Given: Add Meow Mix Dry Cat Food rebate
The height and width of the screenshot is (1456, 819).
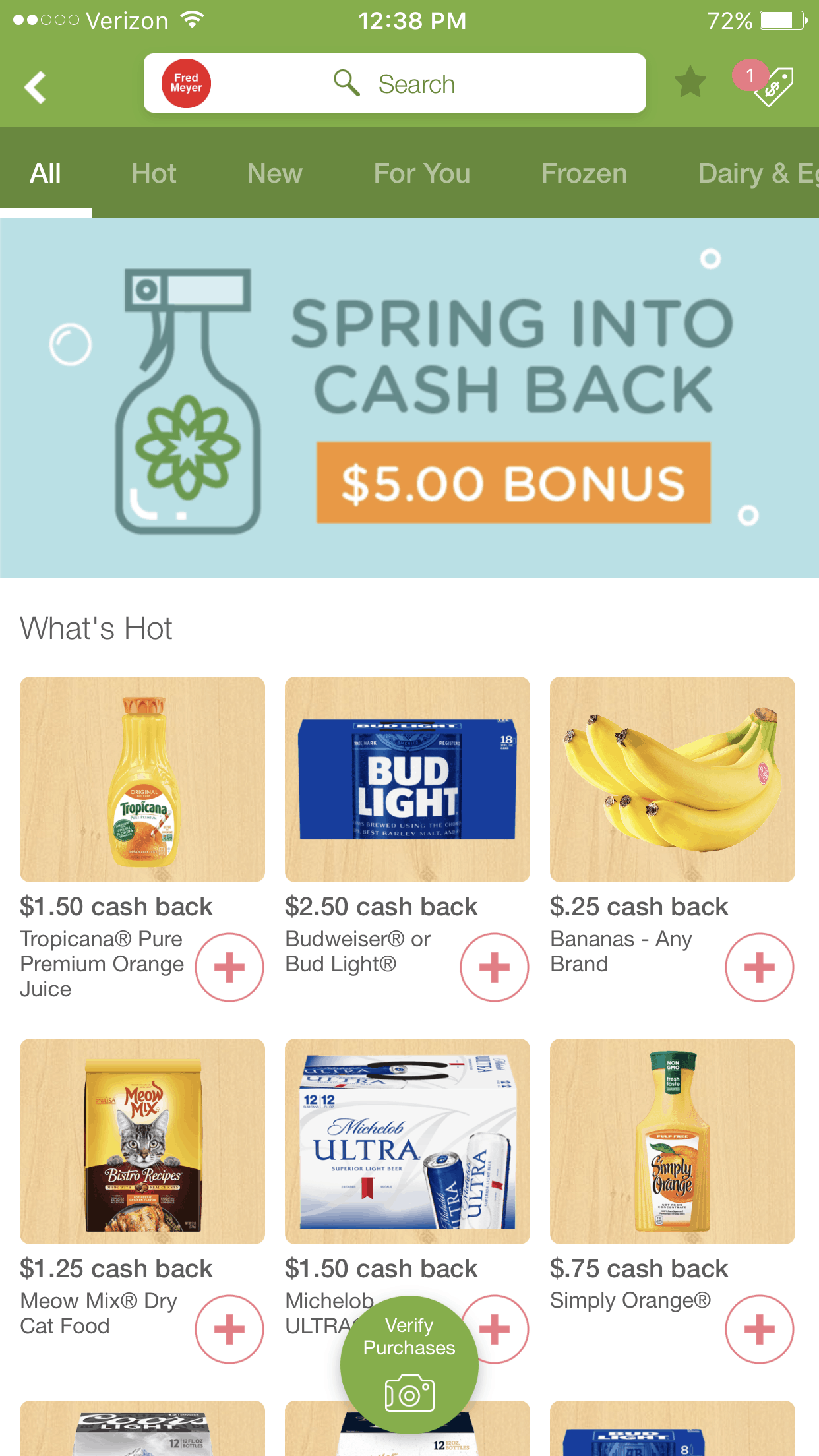Looking at the screenshot, I should point(229,1329).
